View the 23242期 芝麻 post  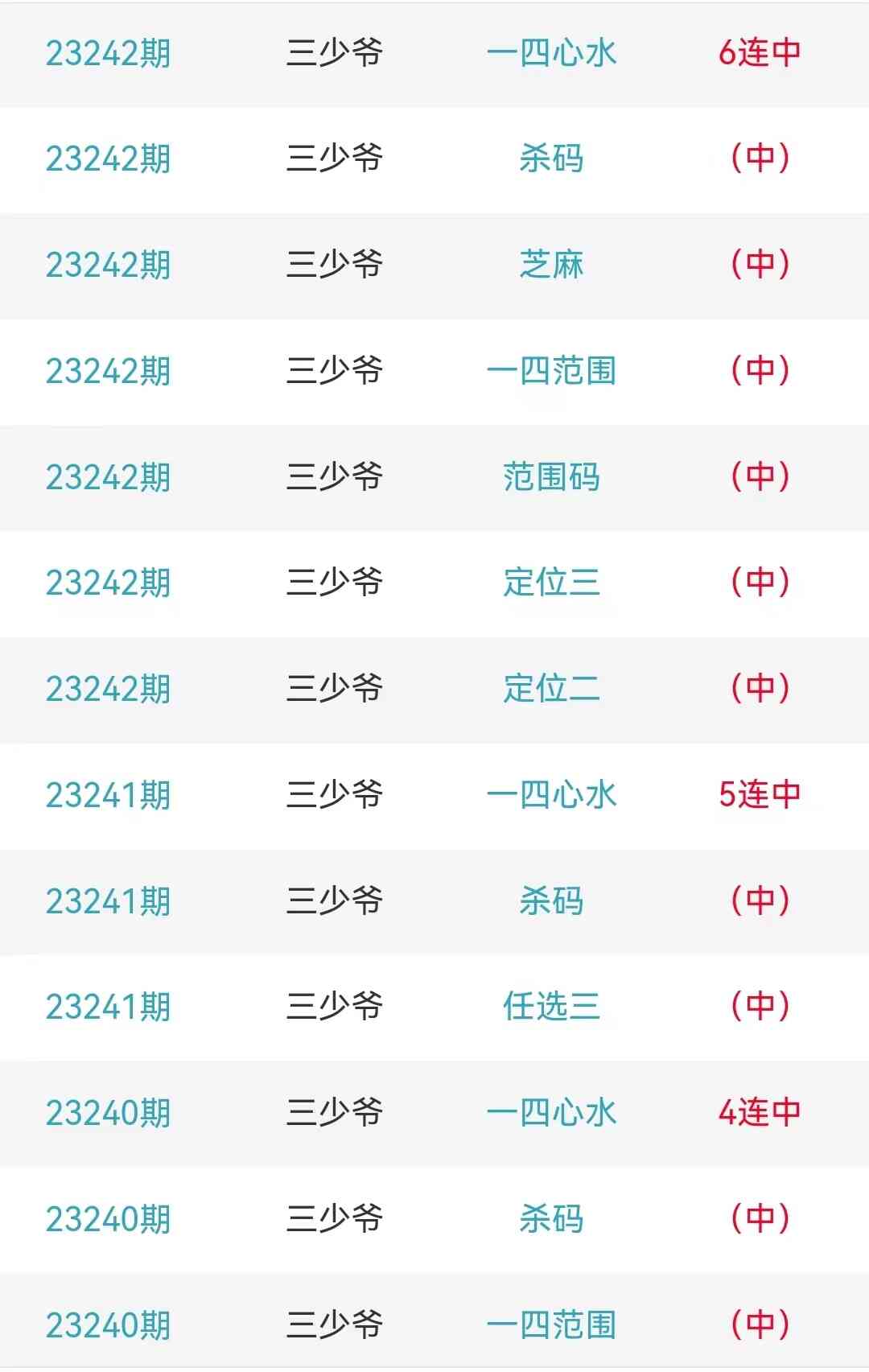551,265
